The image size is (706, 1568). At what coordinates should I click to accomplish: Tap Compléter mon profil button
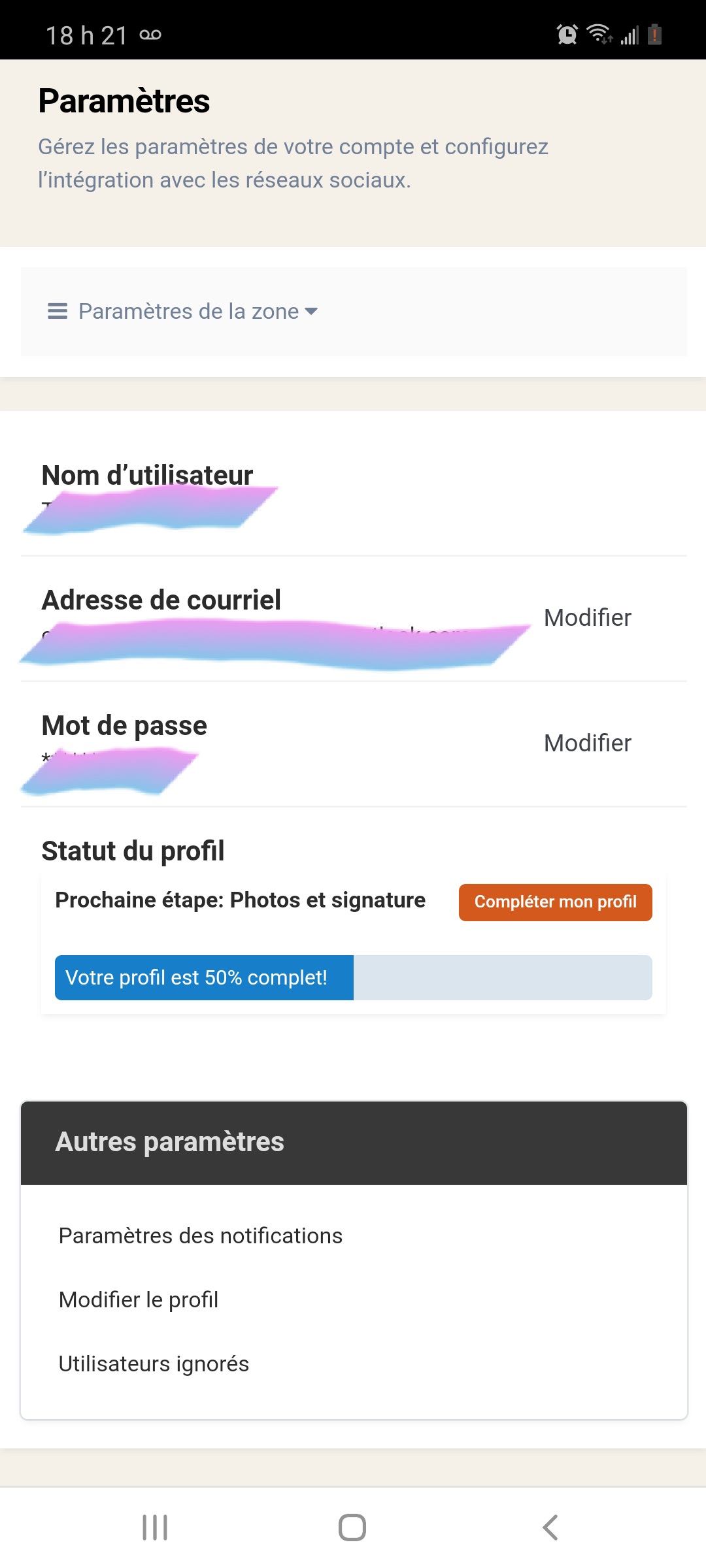pyautogui.click(x=555, y=902)
